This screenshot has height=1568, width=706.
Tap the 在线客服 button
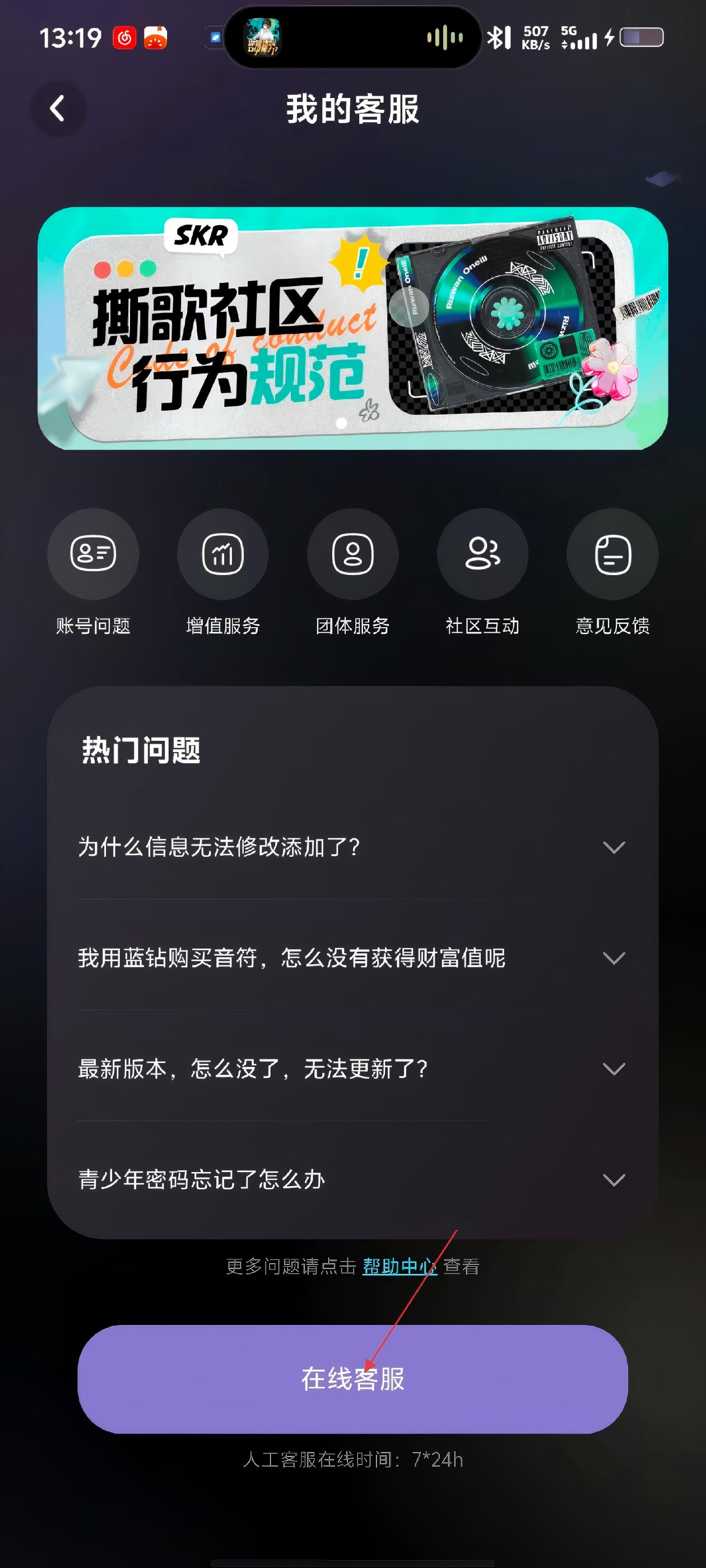(x=352, y=1379)
